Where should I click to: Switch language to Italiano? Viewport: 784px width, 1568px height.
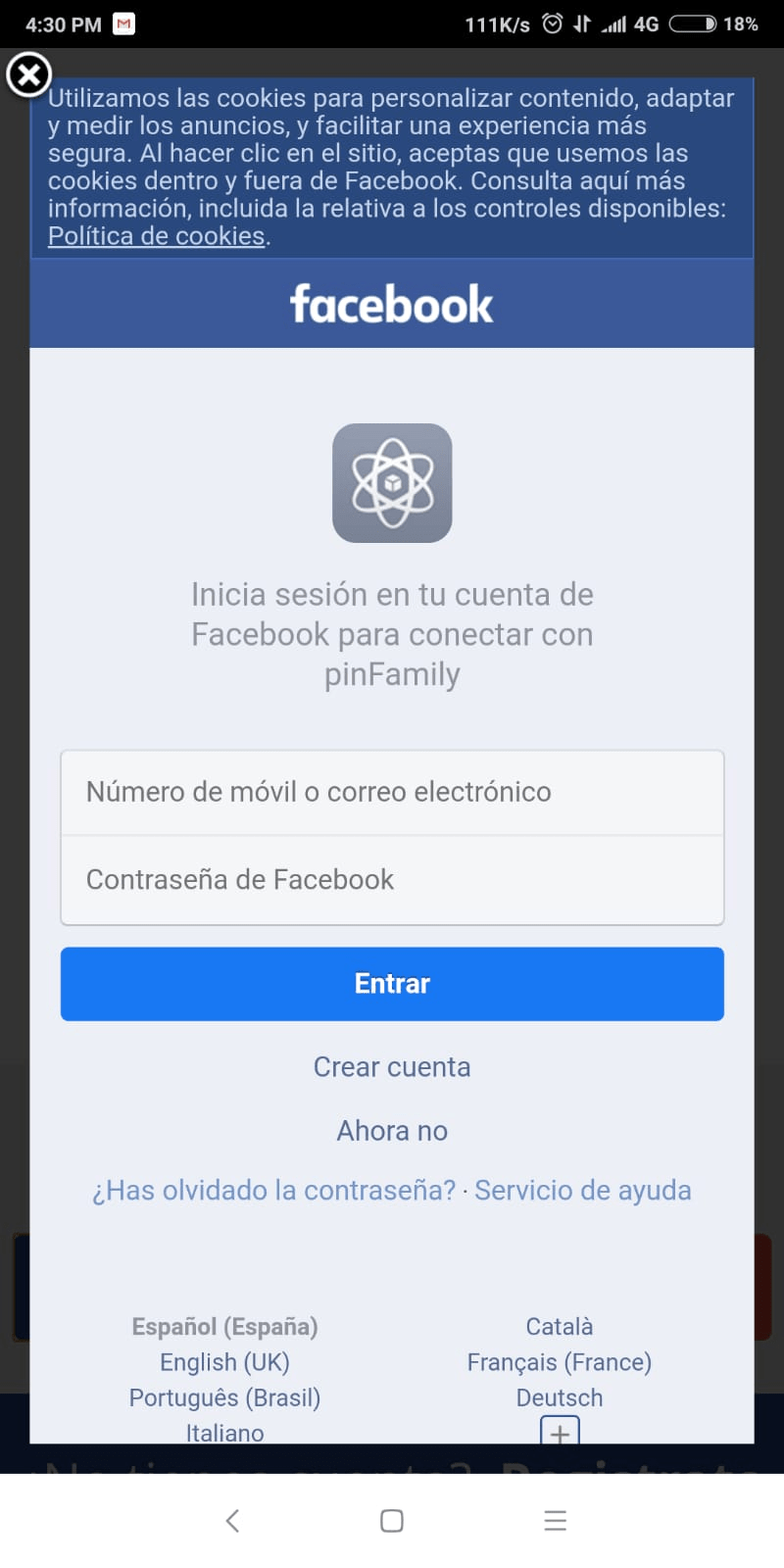coord(224,1432)
